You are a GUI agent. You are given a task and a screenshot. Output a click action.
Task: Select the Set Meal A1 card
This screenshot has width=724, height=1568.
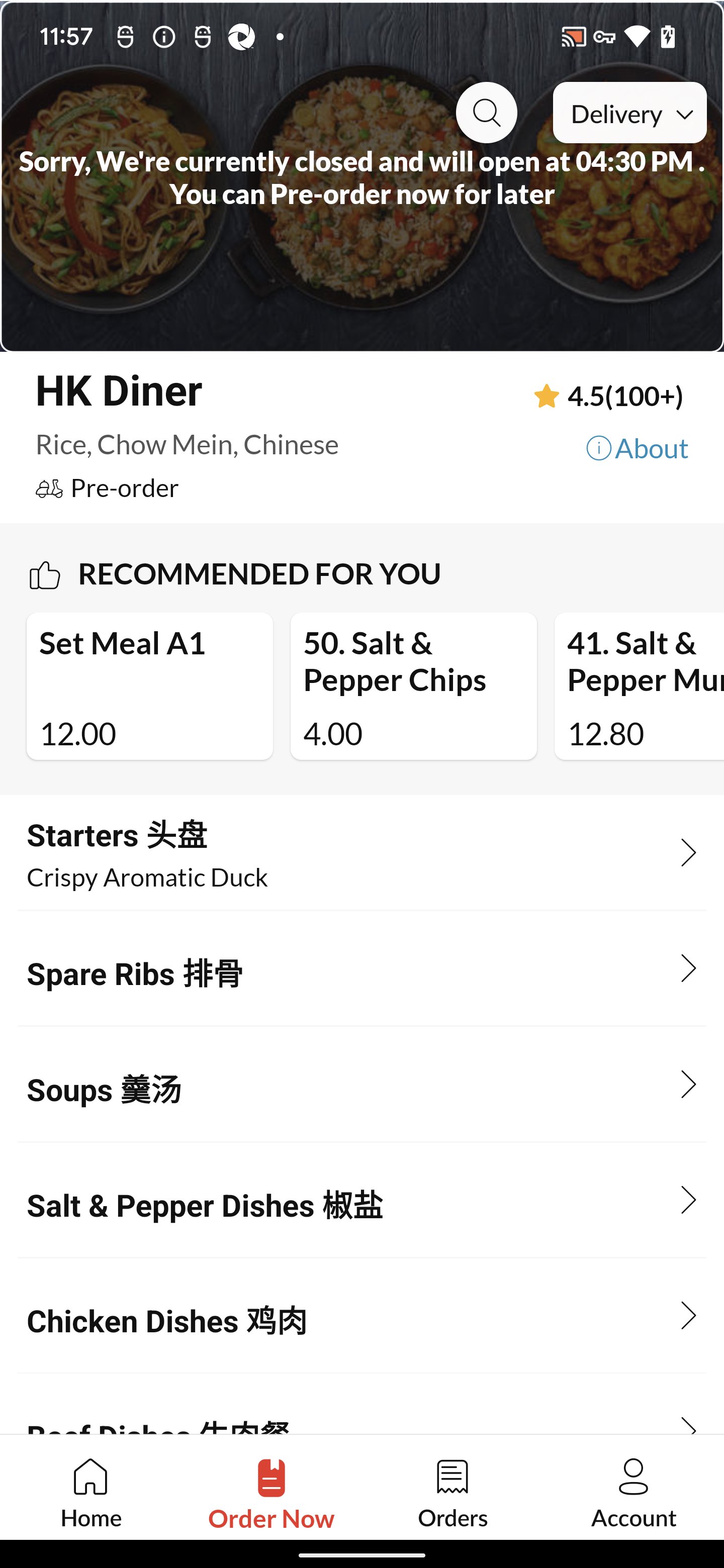(x=150, y=686)
